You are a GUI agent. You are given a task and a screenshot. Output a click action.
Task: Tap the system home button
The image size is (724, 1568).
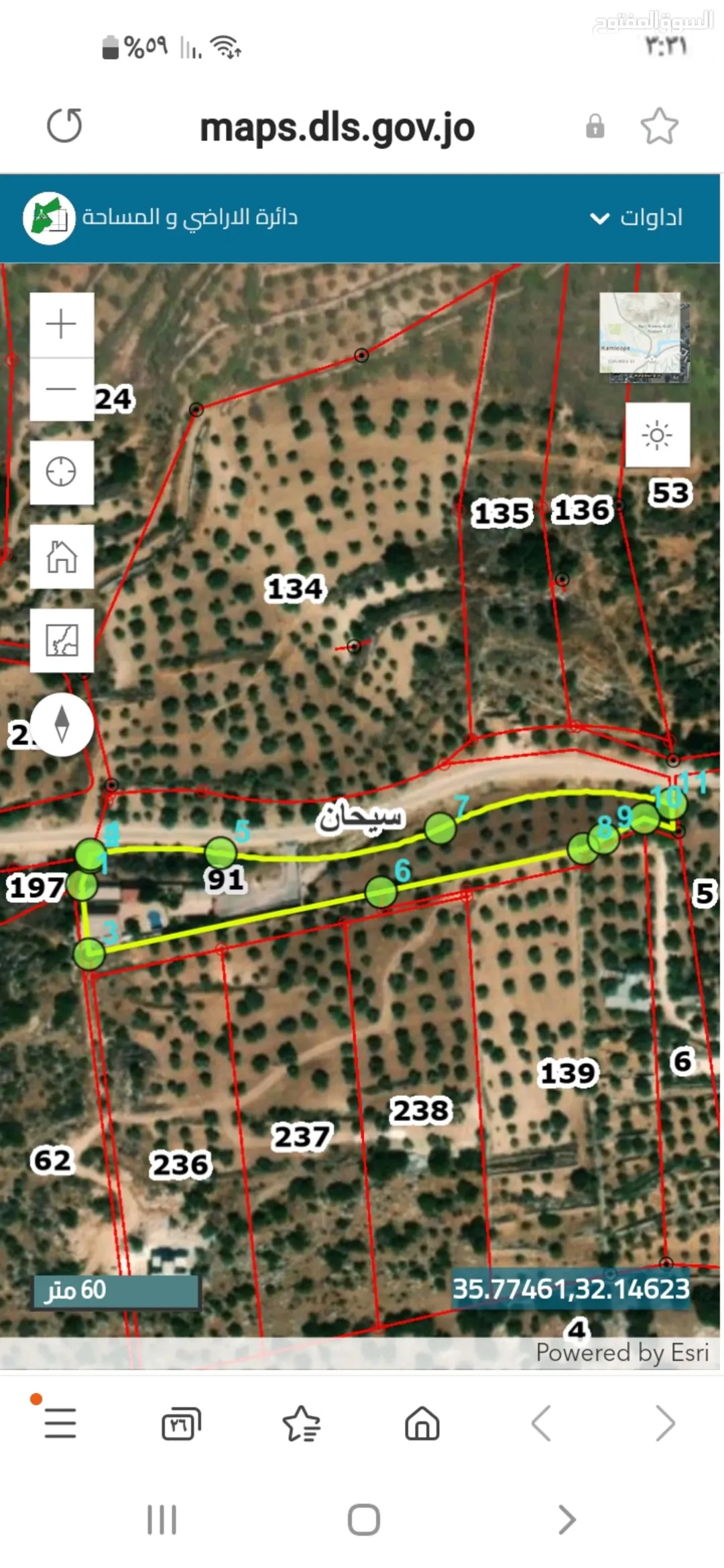click(364, 1520)
